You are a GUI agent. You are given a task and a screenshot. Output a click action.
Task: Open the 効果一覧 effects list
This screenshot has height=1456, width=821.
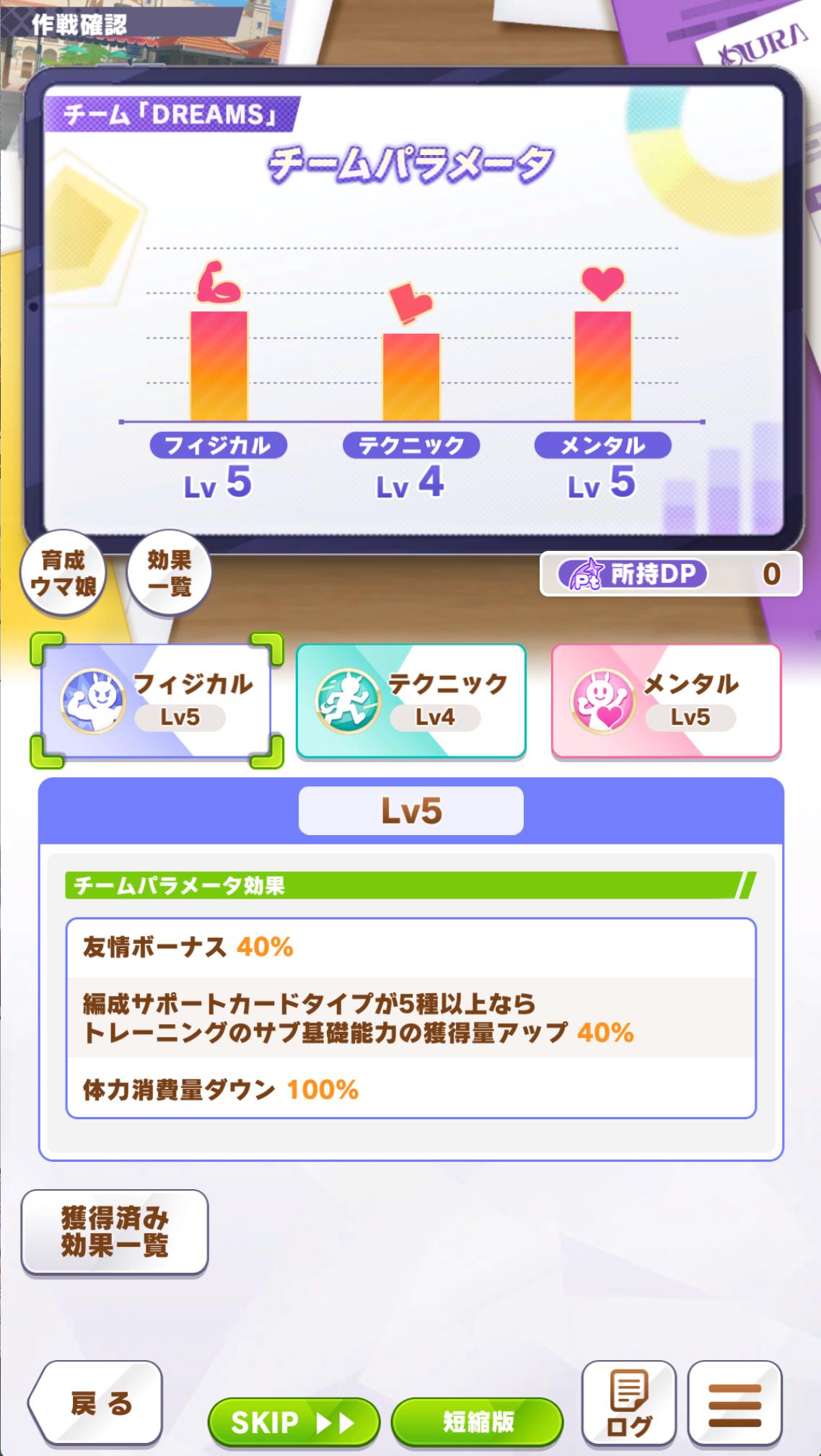[169, 573]
